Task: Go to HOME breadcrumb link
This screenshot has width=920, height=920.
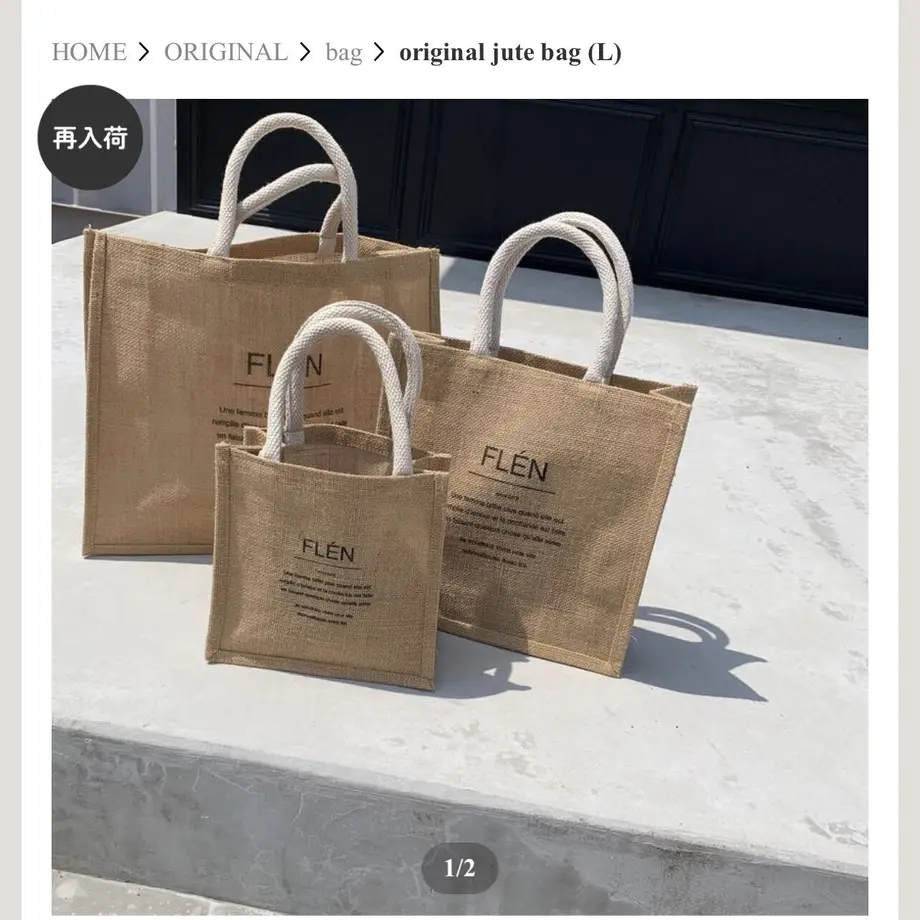Action: [89, 52]
